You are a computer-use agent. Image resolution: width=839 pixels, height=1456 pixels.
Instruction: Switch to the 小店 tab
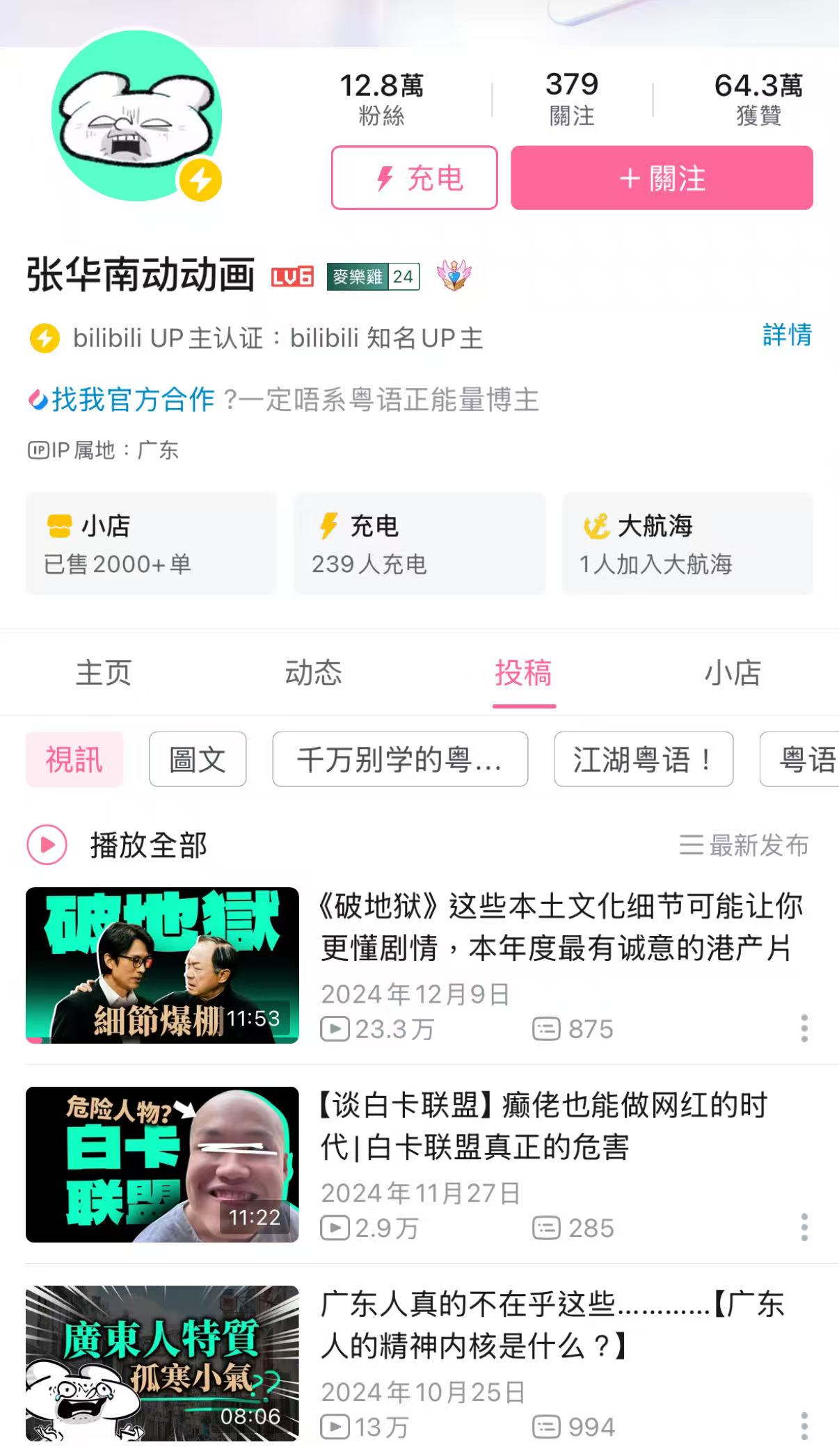733,673
